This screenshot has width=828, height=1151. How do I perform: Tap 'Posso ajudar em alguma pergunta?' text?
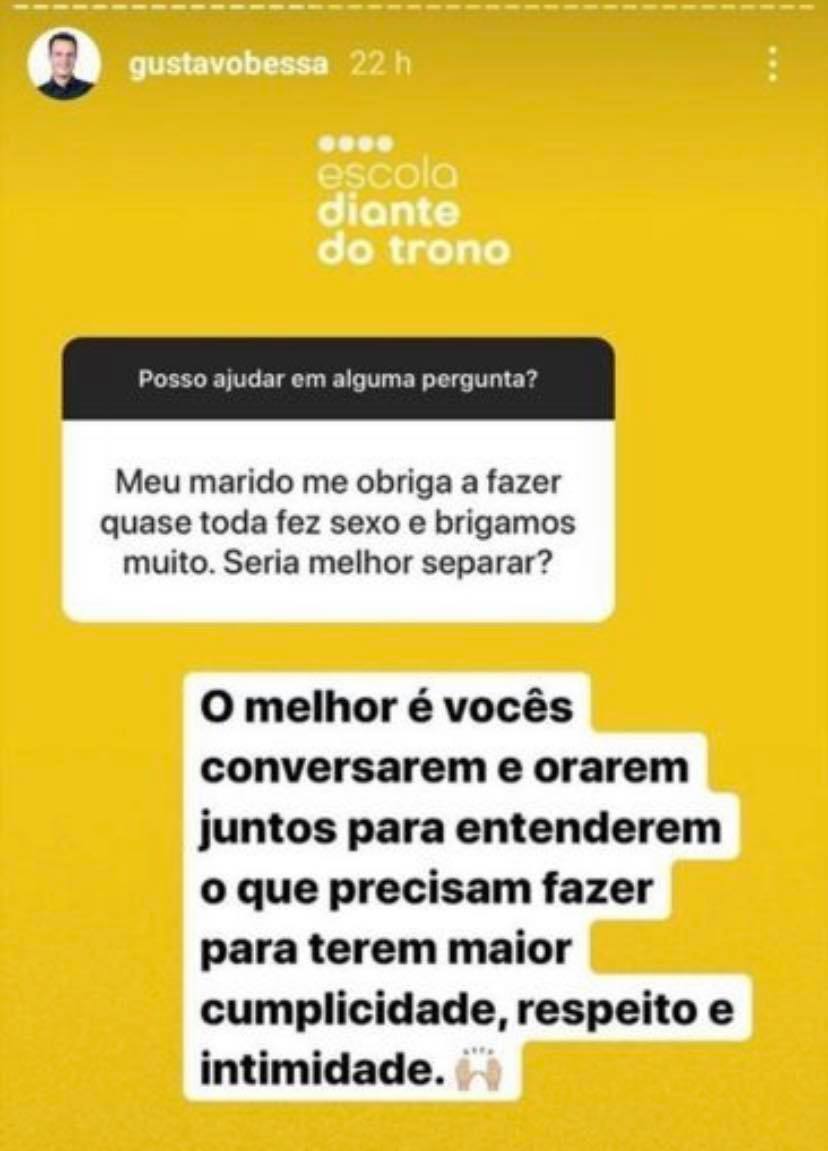pyautogui.click(x=335, y=380)
